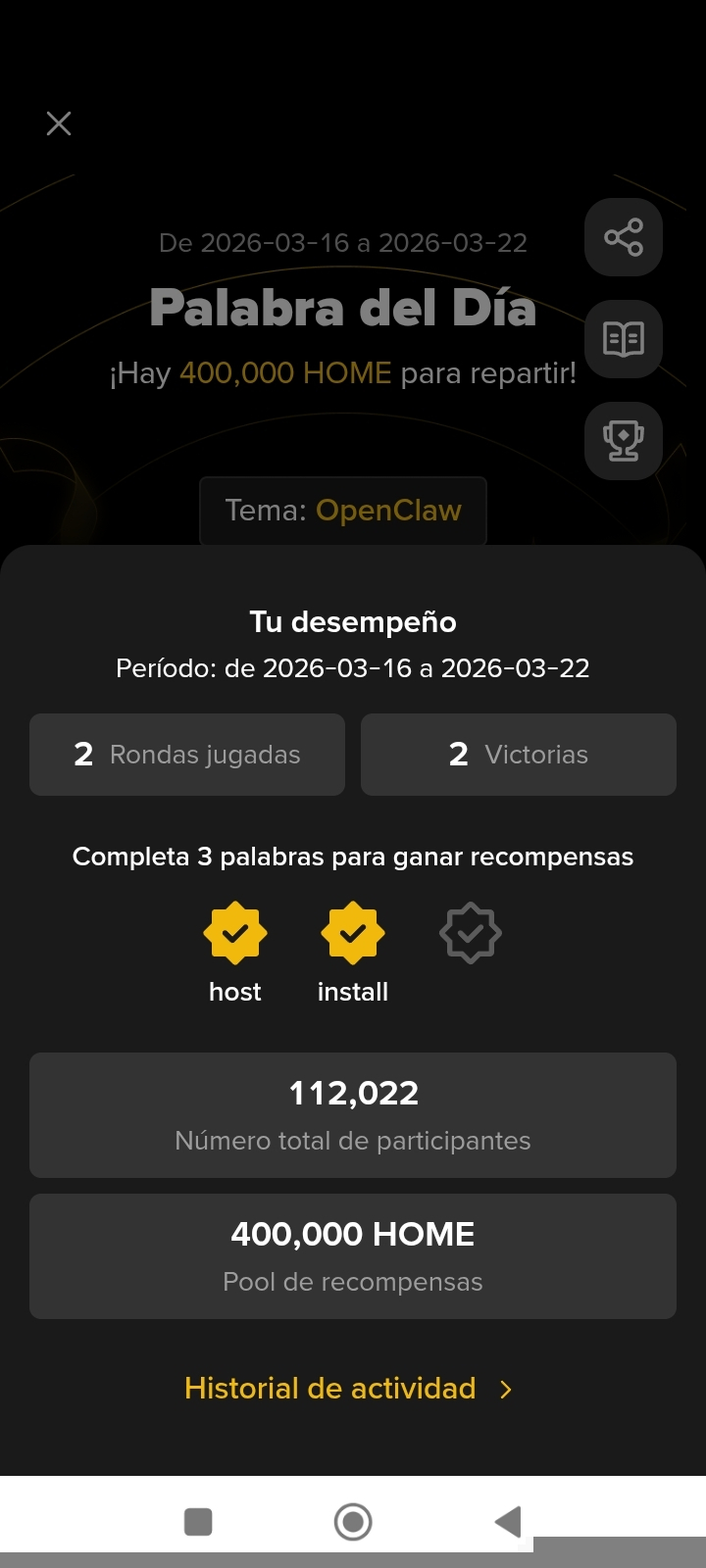Open Historial de actividad
The width and height of the screenshot is (706, 1568).
pyautogui.click(x=349, y=1389)
